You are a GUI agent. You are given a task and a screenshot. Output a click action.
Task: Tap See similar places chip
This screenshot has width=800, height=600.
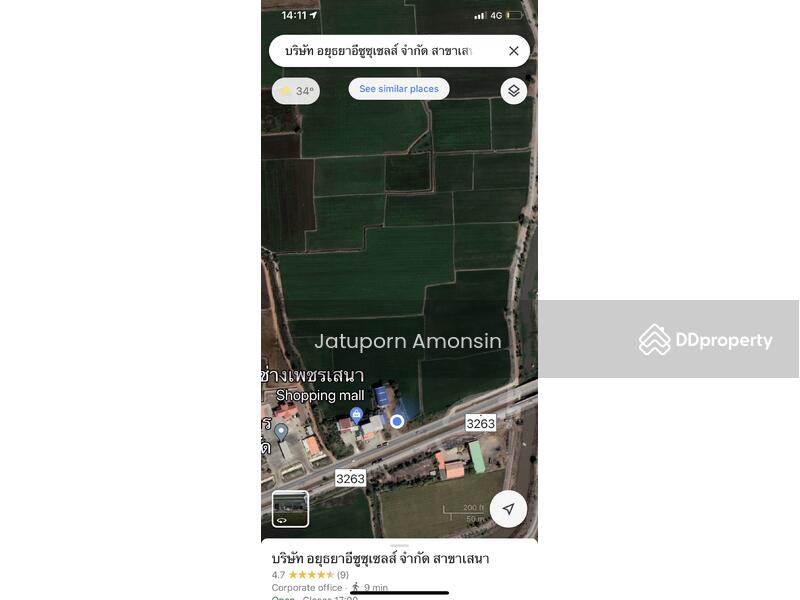coord(399,89)
